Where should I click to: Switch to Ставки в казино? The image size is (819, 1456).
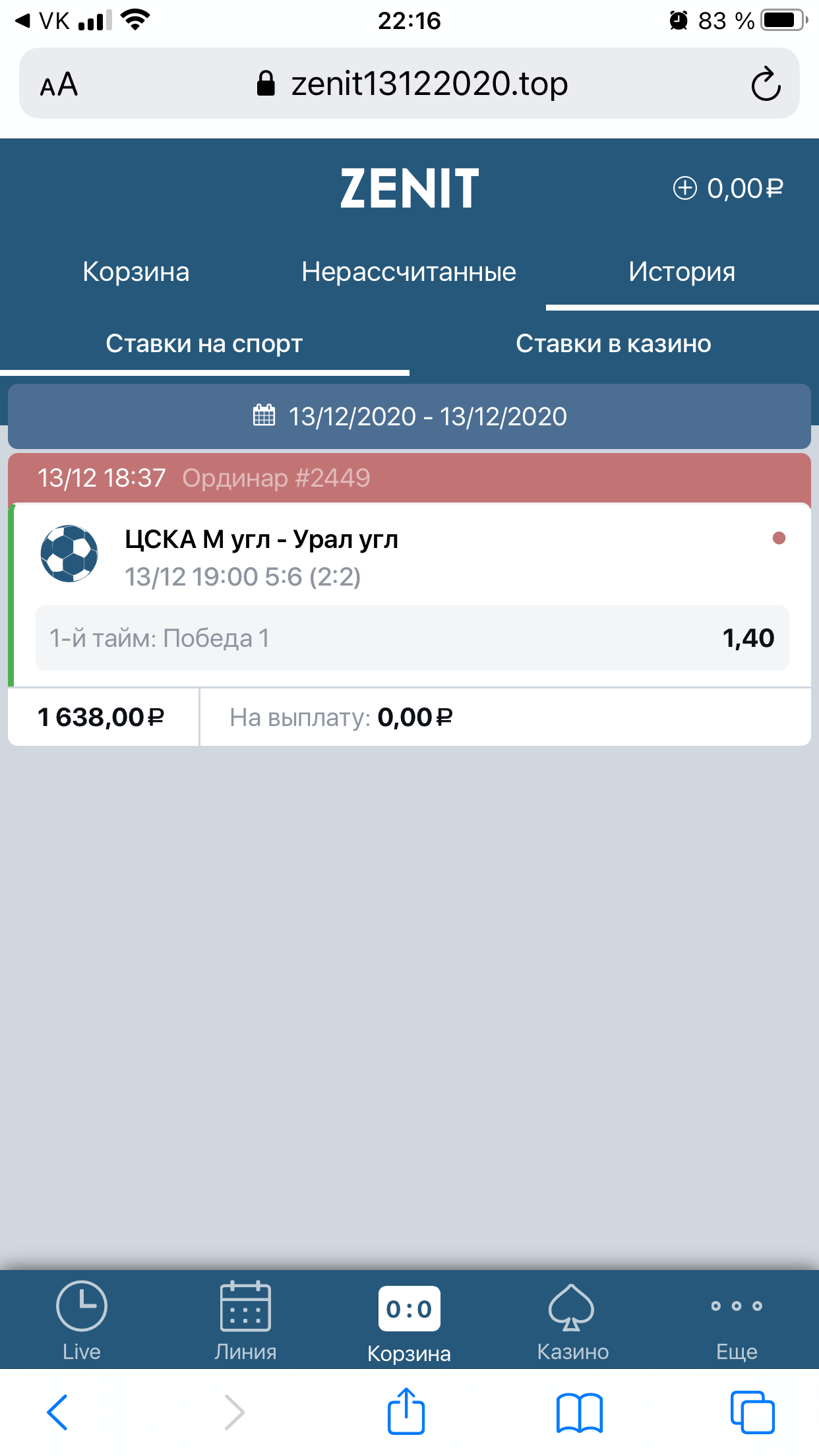(613, 344)
